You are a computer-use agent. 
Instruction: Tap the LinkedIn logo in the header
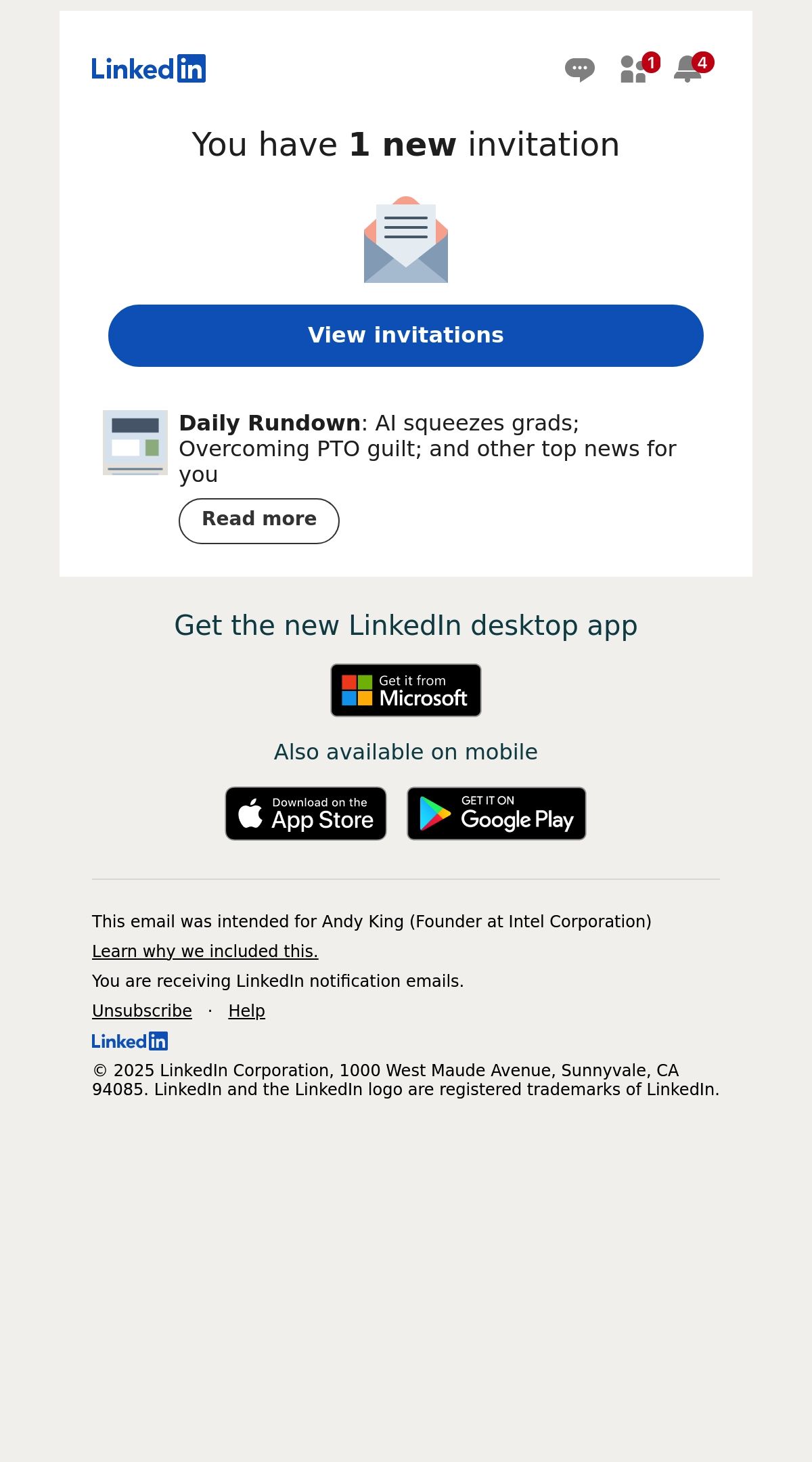pos(149,68)
